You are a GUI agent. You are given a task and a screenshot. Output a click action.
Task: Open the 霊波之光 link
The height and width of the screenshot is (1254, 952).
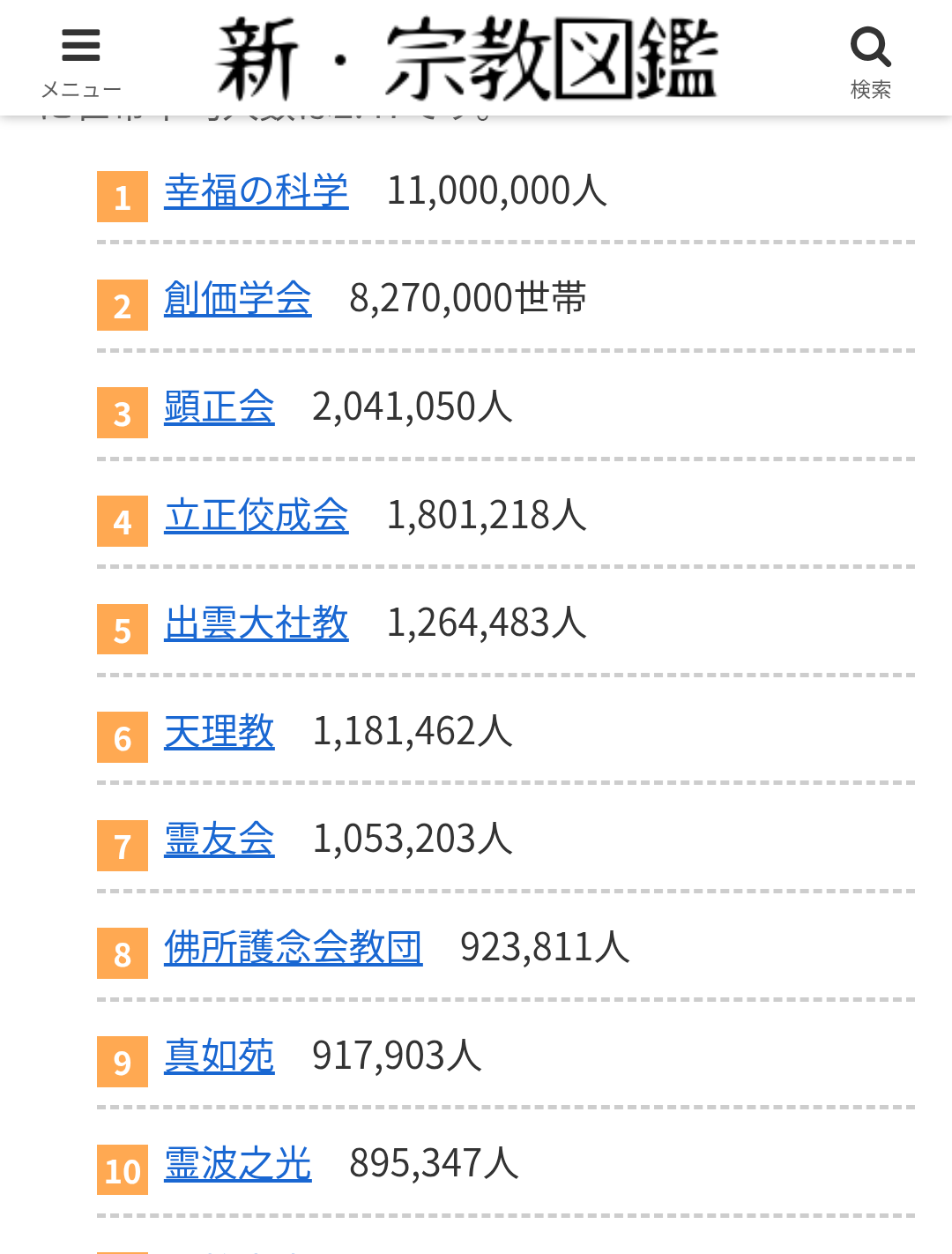pyautogui.click(x=237, y=1164)
